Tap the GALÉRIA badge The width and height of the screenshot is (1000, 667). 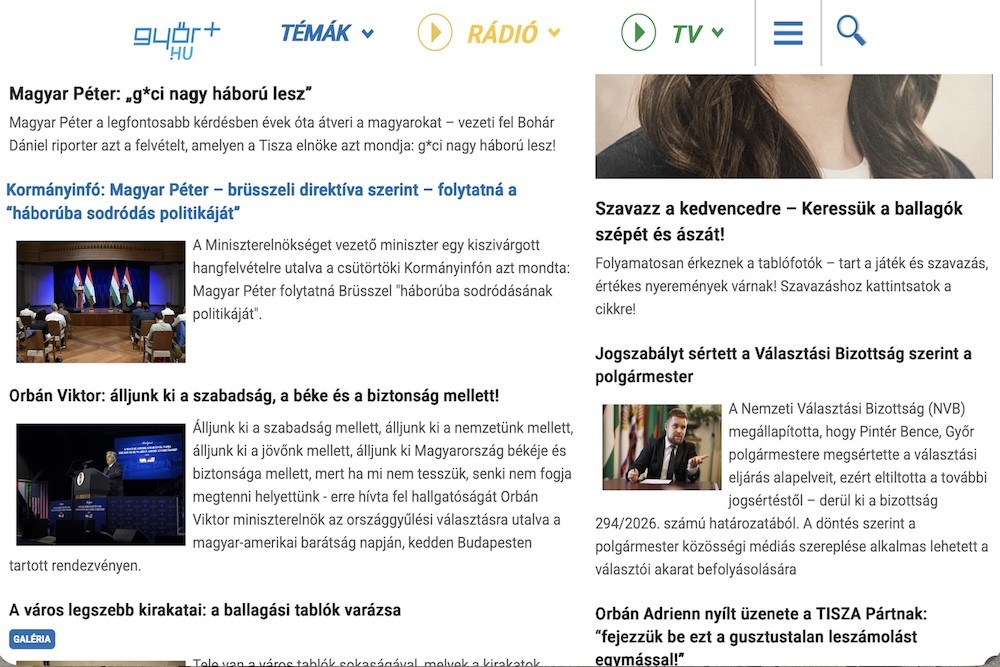point(32,639)
